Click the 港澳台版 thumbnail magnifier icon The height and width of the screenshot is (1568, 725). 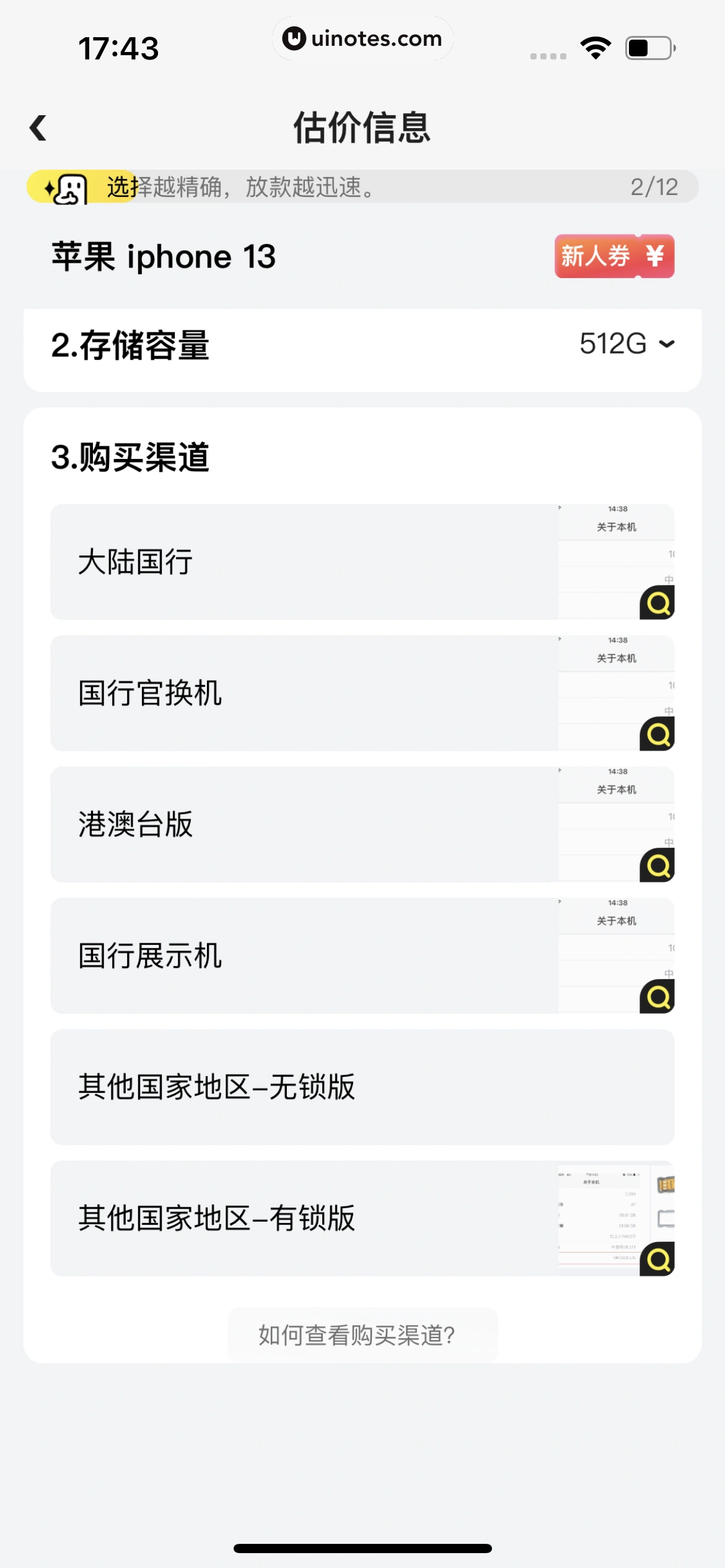point(658,866)
